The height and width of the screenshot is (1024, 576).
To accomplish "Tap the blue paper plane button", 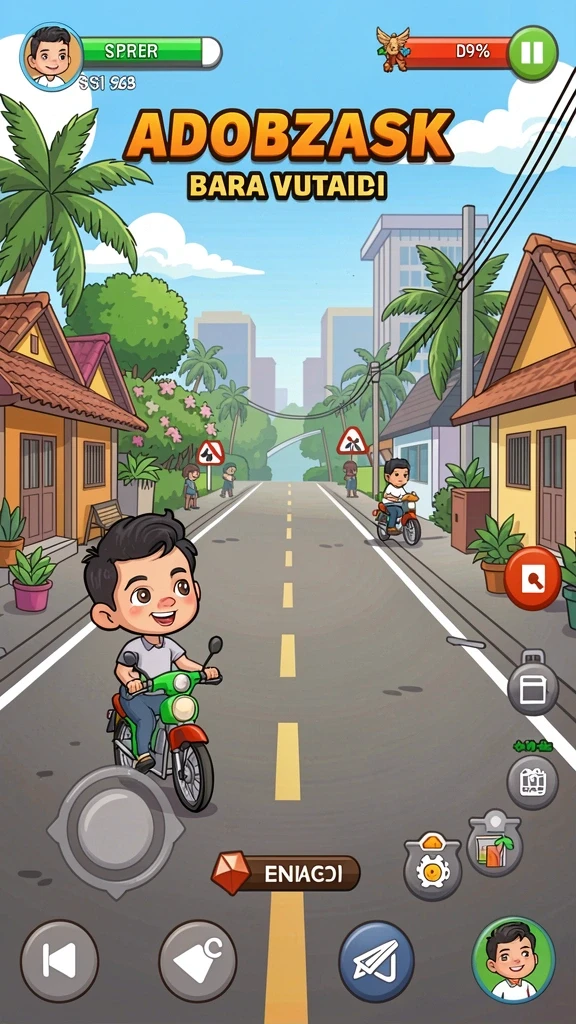I will pos(376,961).
